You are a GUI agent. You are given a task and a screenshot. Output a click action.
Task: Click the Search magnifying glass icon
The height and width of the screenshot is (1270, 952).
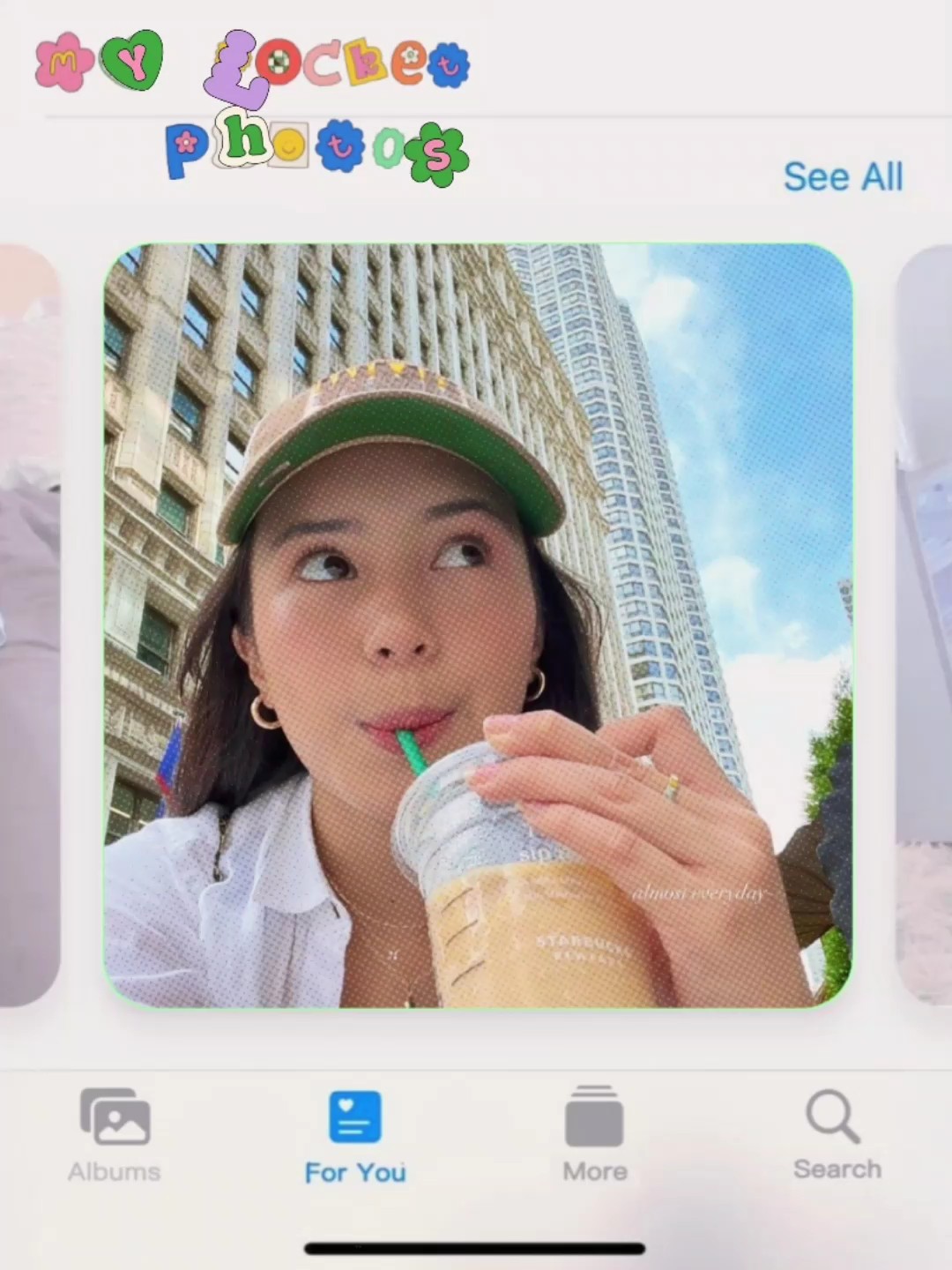(x=833, y=1117)
